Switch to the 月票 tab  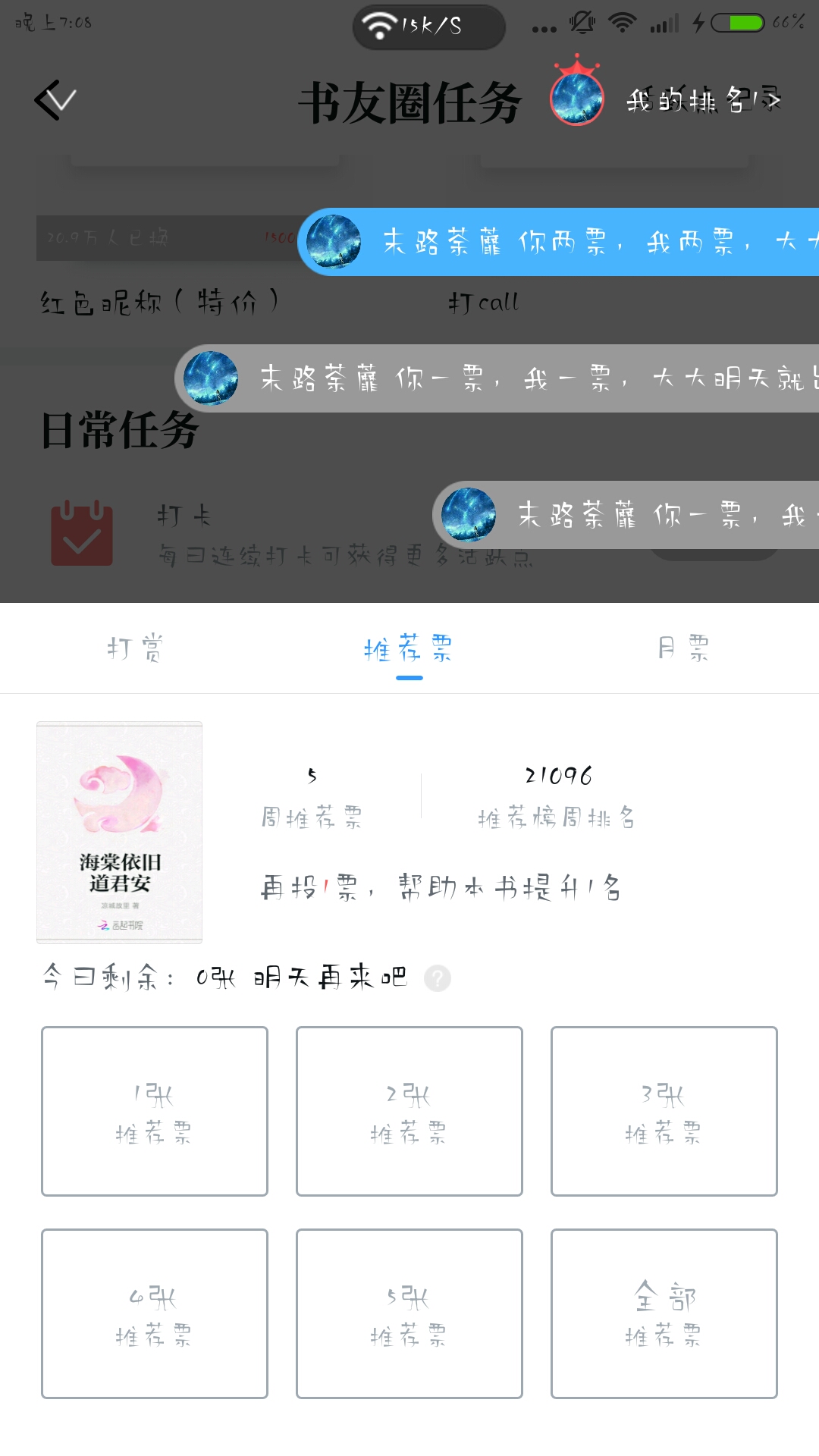[682, 648]
